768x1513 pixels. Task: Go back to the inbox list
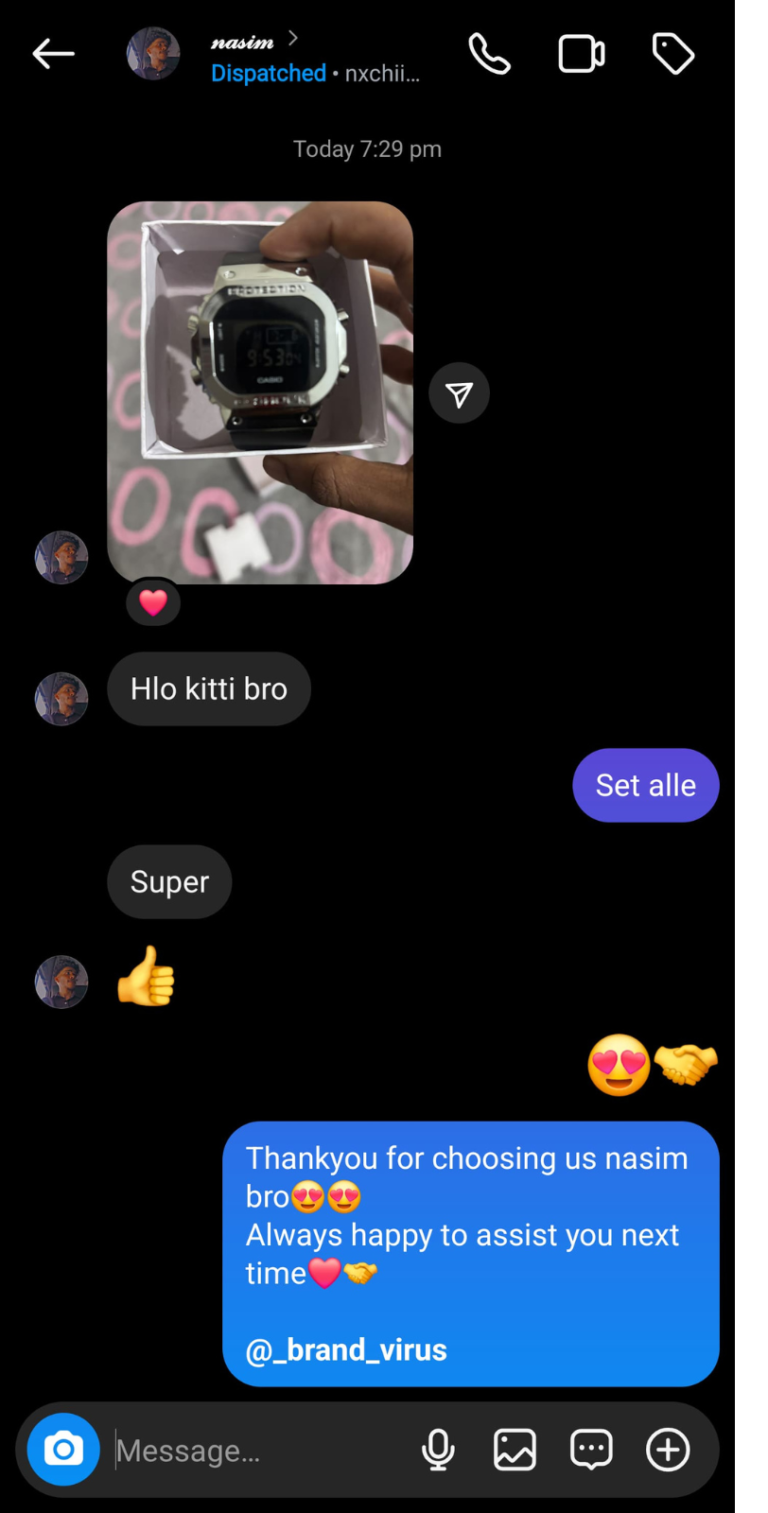coord(53,55)
